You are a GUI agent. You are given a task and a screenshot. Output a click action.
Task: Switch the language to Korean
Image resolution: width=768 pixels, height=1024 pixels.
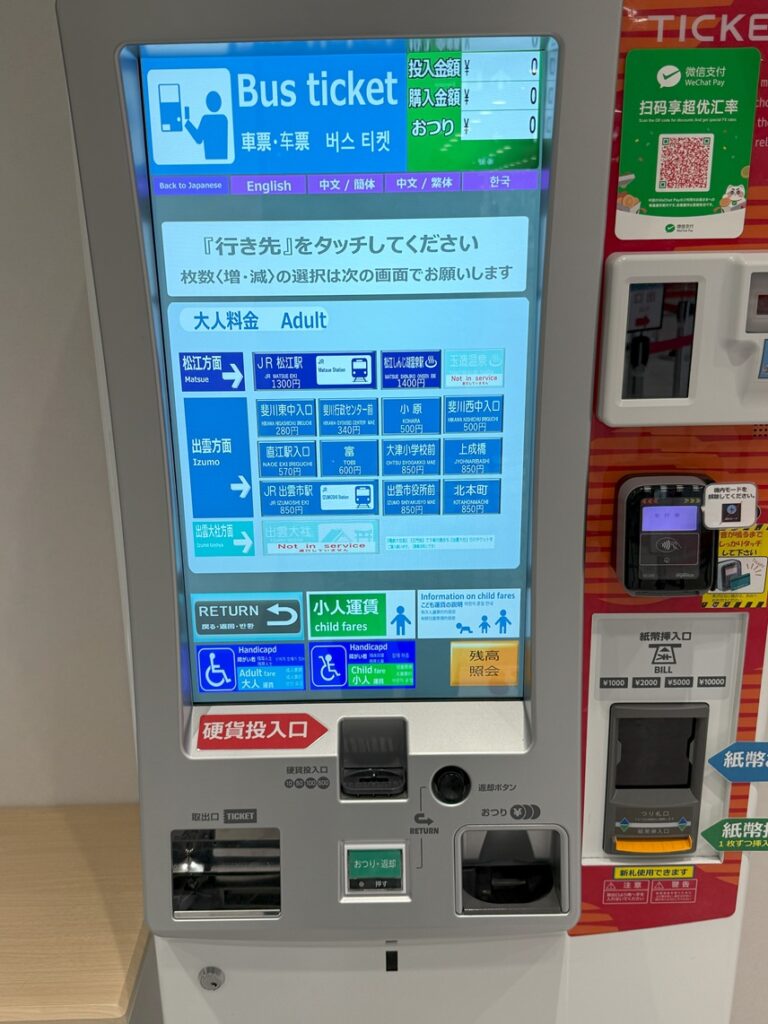[500, 183]
